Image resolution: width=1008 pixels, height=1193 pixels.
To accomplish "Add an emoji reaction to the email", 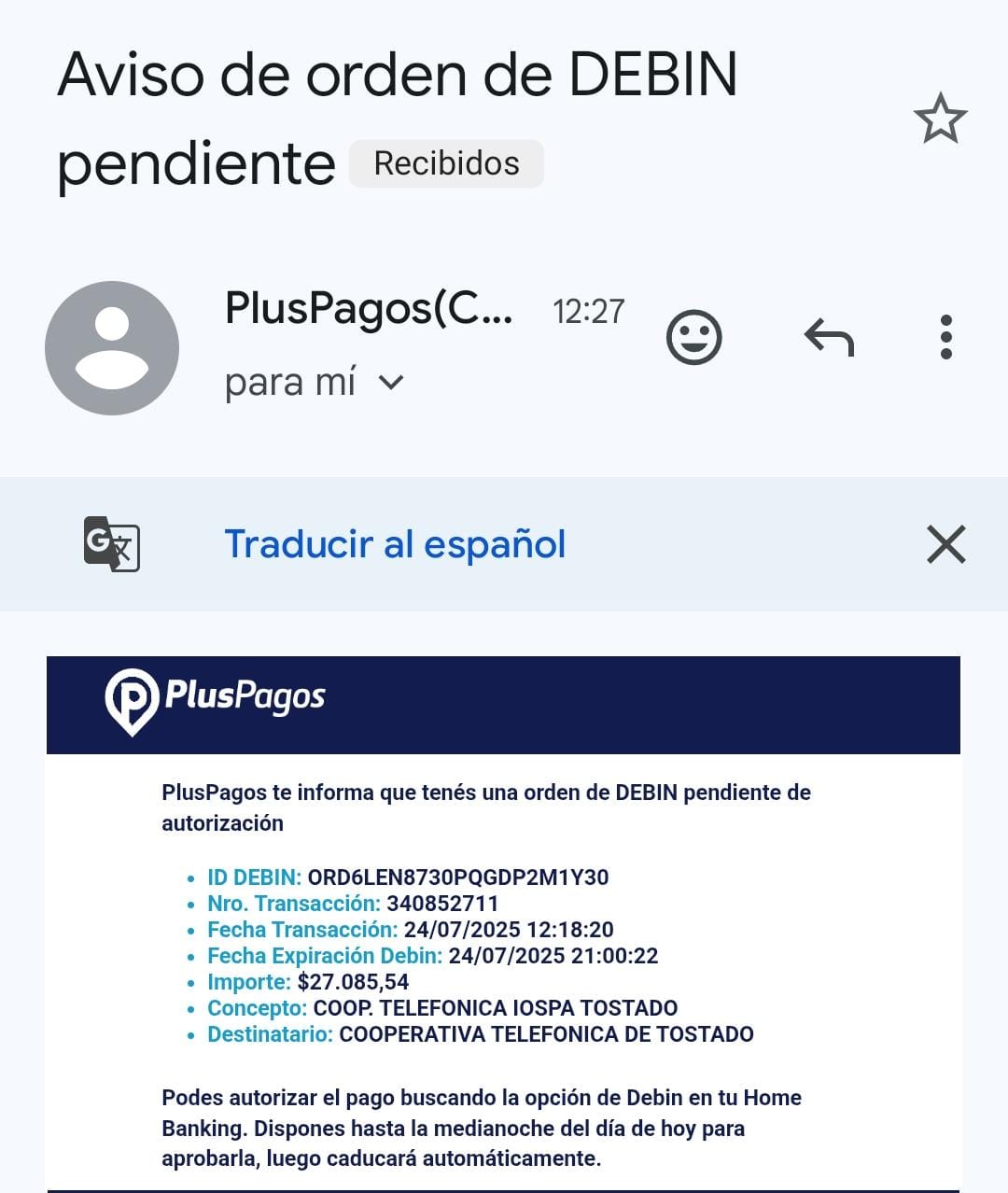I will click(x=693, y=337).
